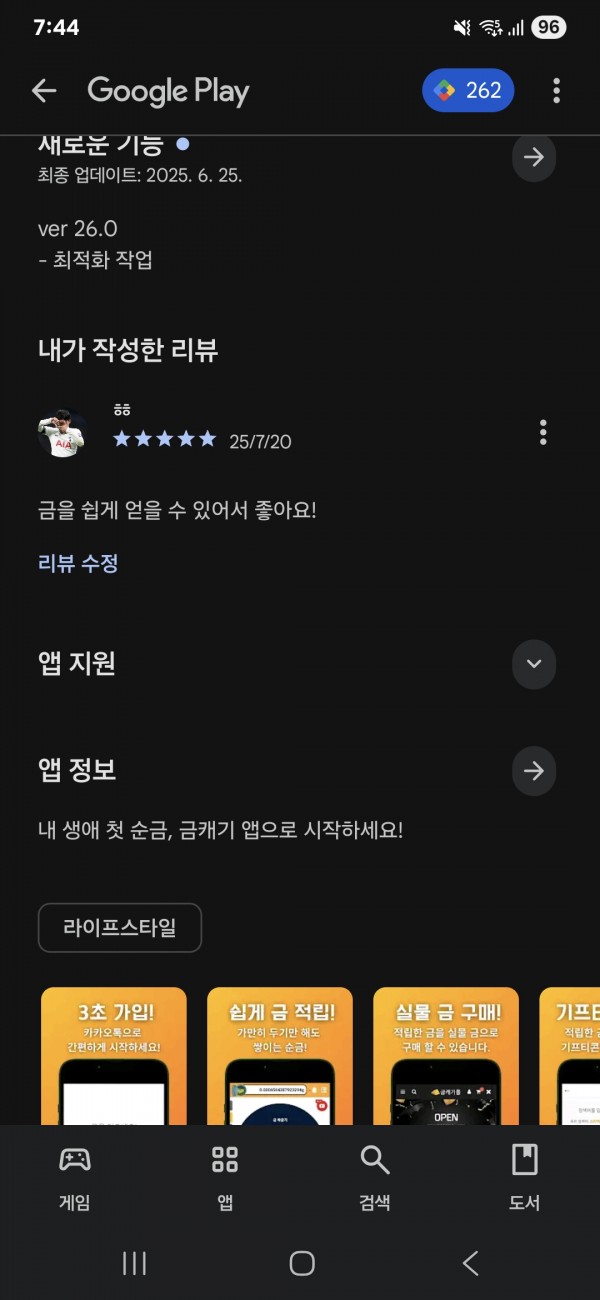600x1300 pixels.
Task: View the 실물 금 구매! screenshot
Action: 446,1055
